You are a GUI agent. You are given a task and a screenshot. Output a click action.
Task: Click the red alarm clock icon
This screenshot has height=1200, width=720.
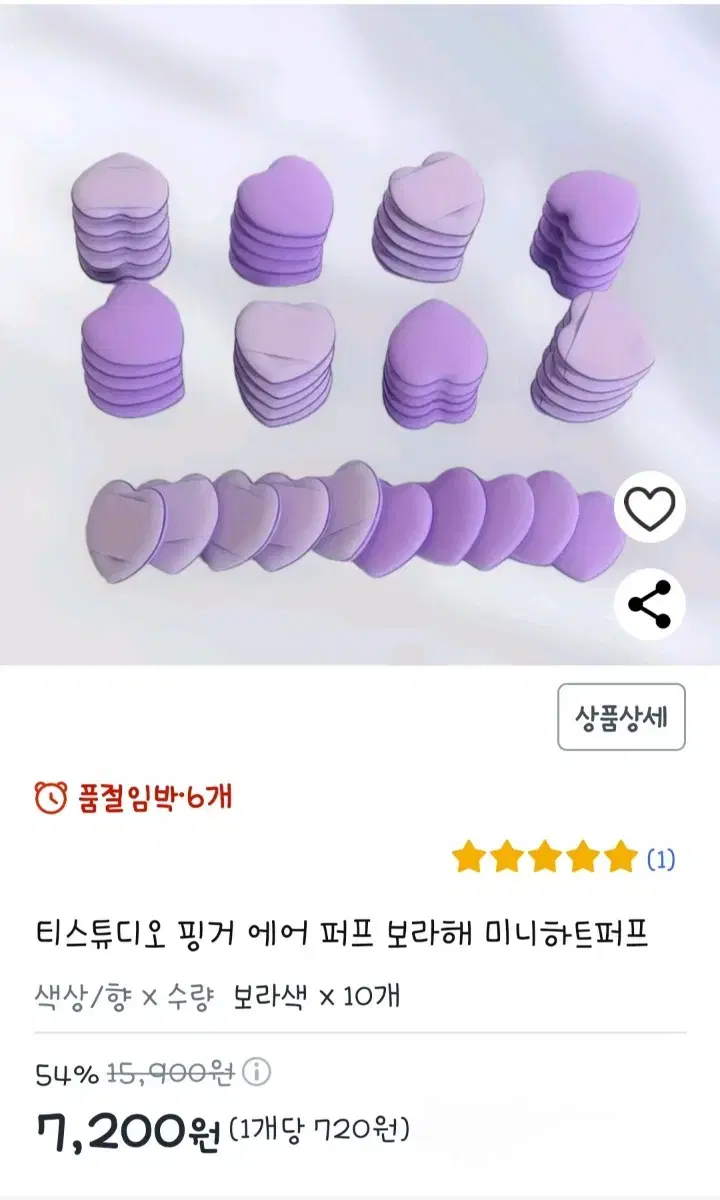coord(51,793)
